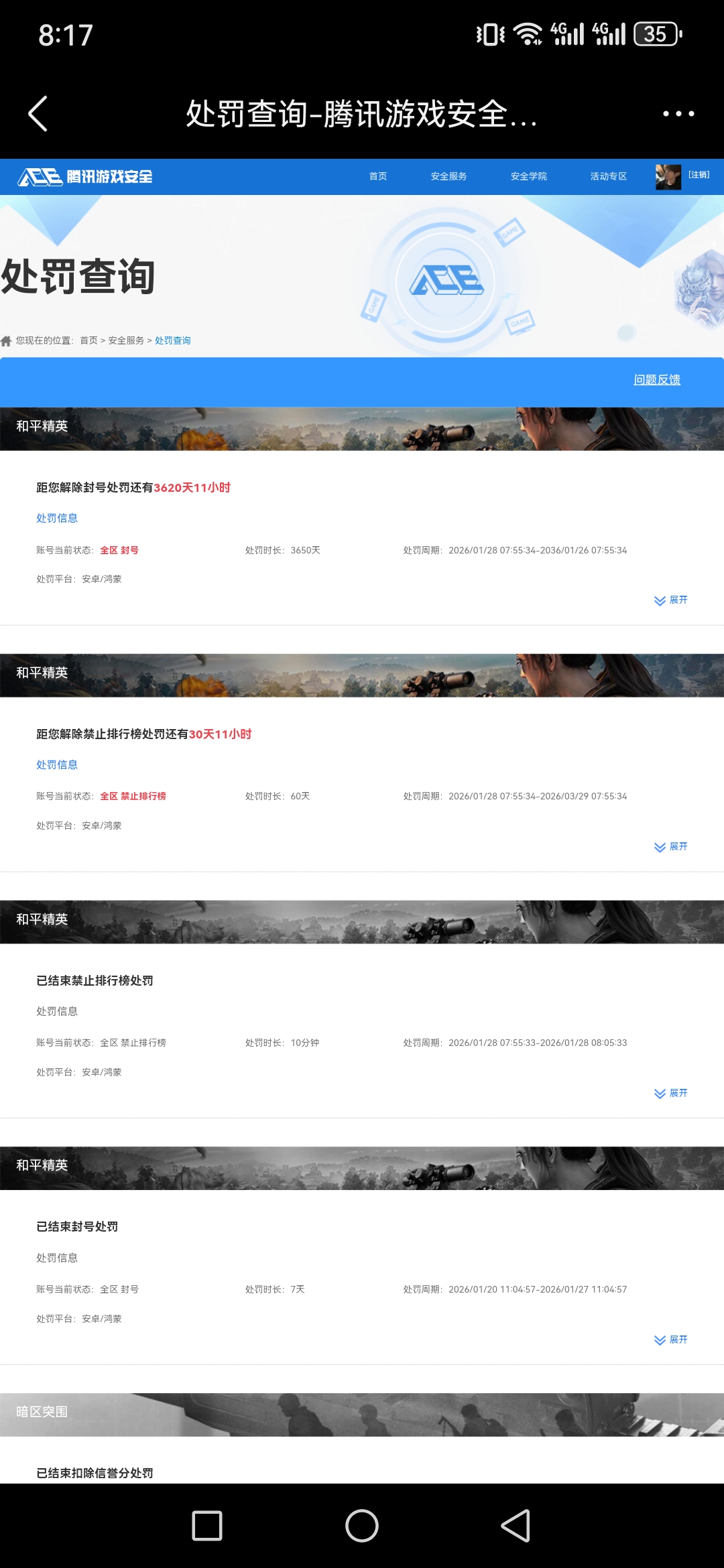The image size is (724, 1568).
Task: Open the three-dot overflow menu
Action: point(680,113)
